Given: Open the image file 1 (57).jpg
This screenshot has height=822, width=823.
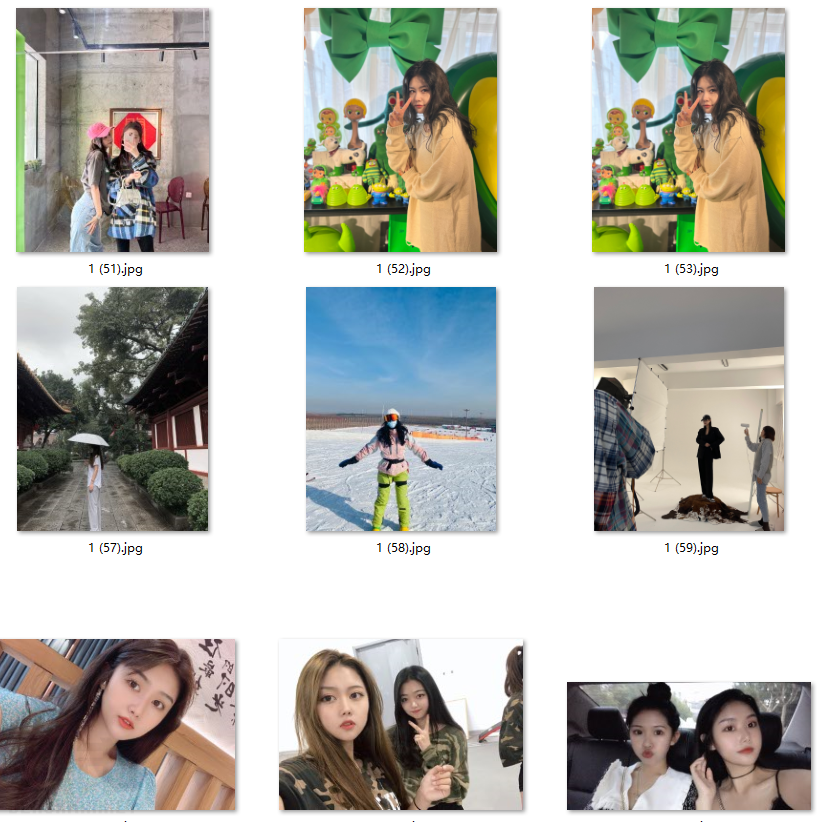Looking at the screenshot, I should 113,408.
